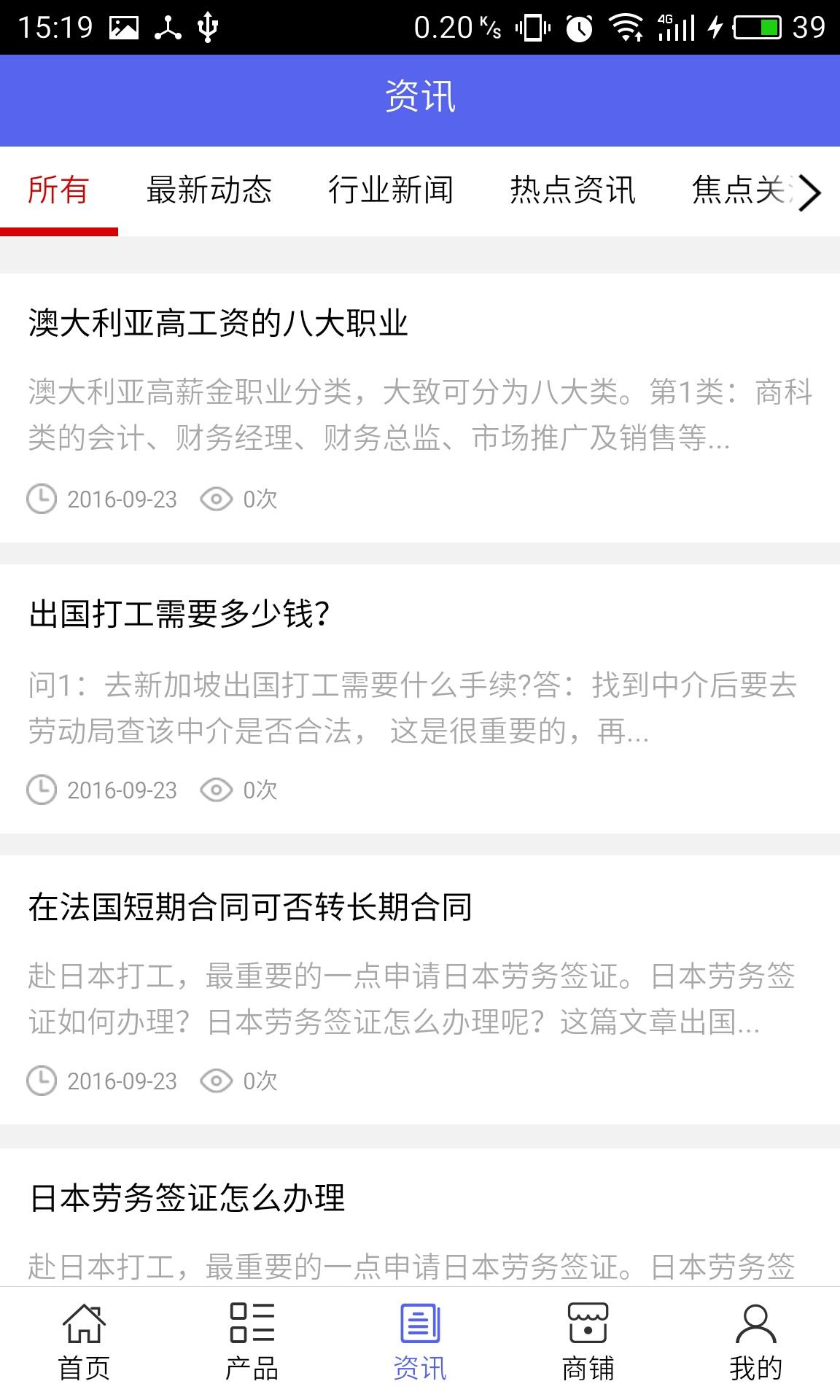View the article 日本劳务签证怎么办理
Image resolution: width=840 pixels, height=1400 pixels.
pos(187,1198)
